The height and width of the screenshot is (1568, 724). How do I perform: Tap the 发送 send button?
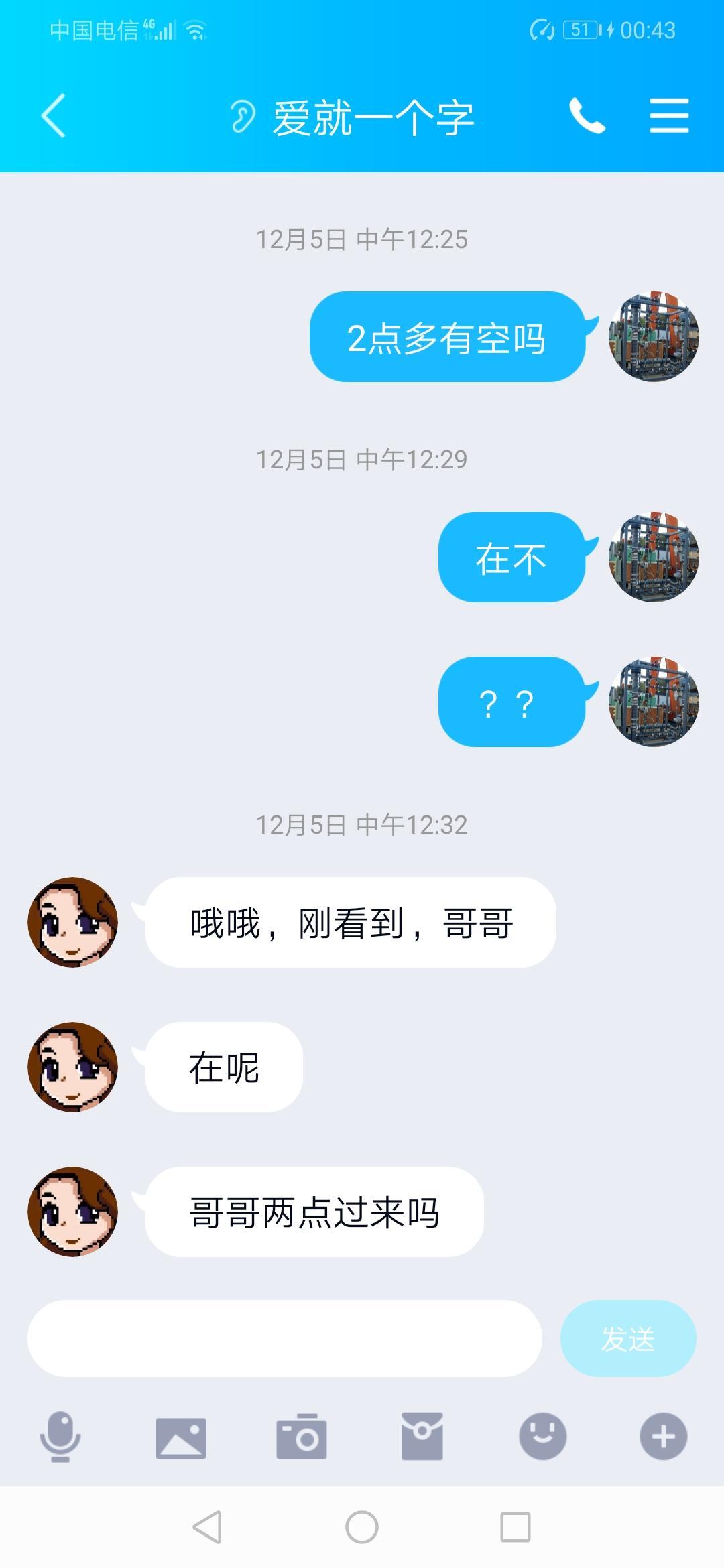click(x=627, y=1338)
